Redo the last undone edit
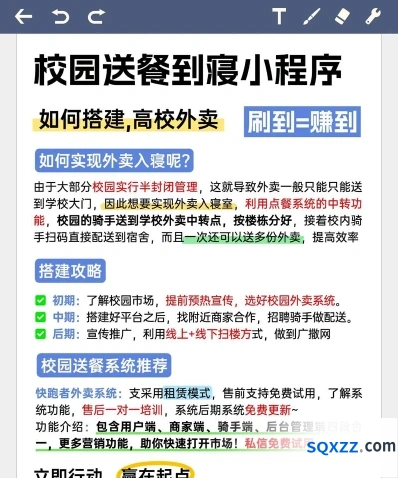 [x=96, y=16]
